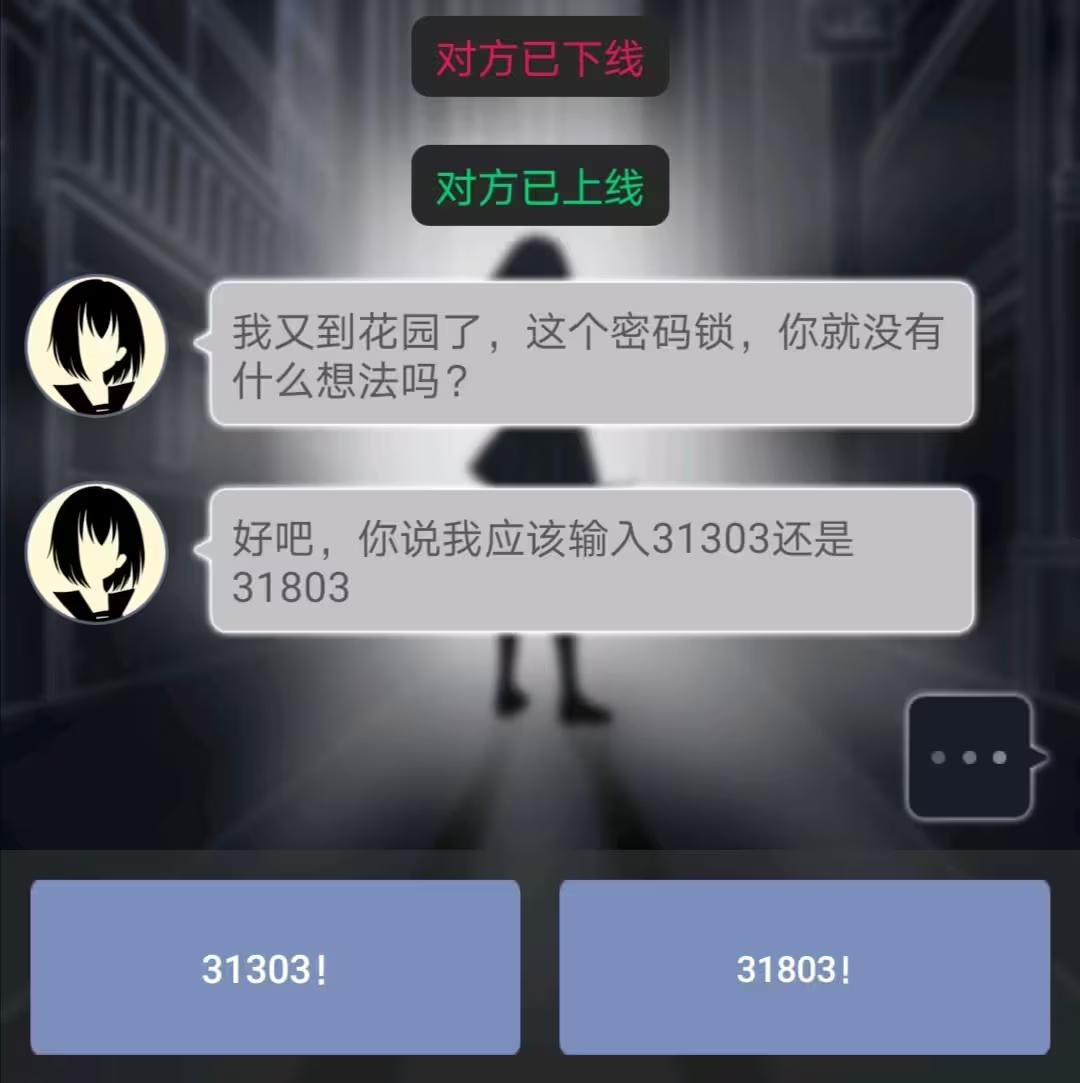Image resolution: width=1080 pixels, height=1083 pixels.
Task: Choose the 31303! reply option
Action: (x=275, y=967)
